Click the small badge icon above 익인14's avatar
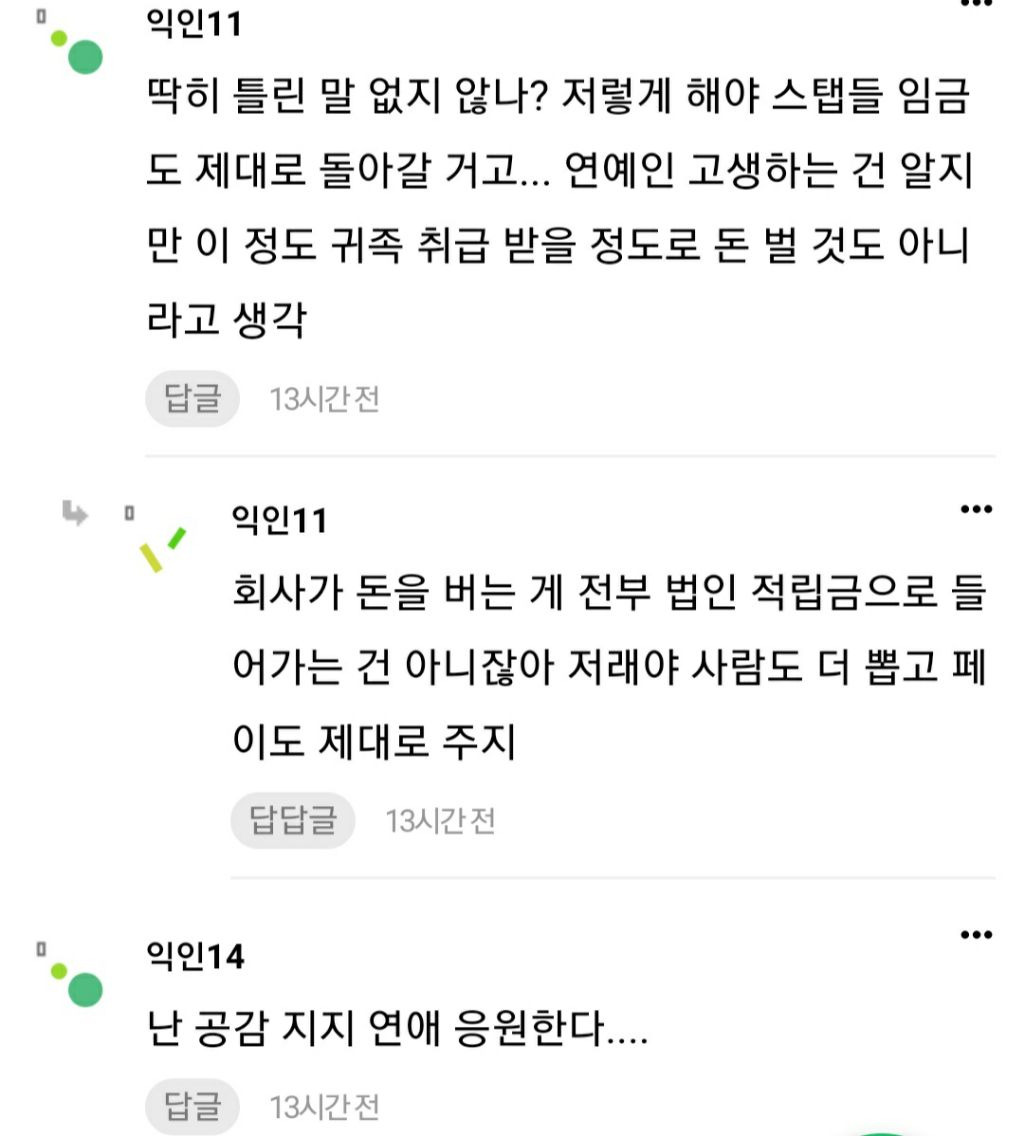1024x1136 pixels. (x=40, y=948)
